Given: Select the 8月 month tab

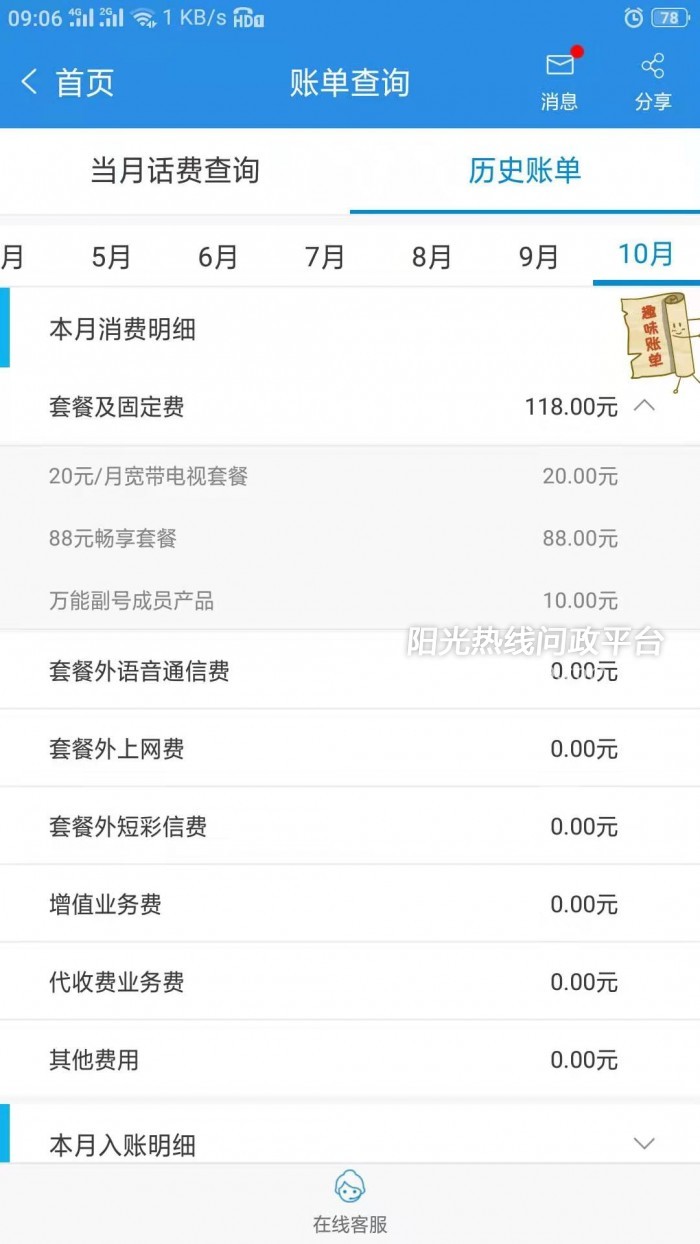Looking at the screenshot, I should [432, 257].
